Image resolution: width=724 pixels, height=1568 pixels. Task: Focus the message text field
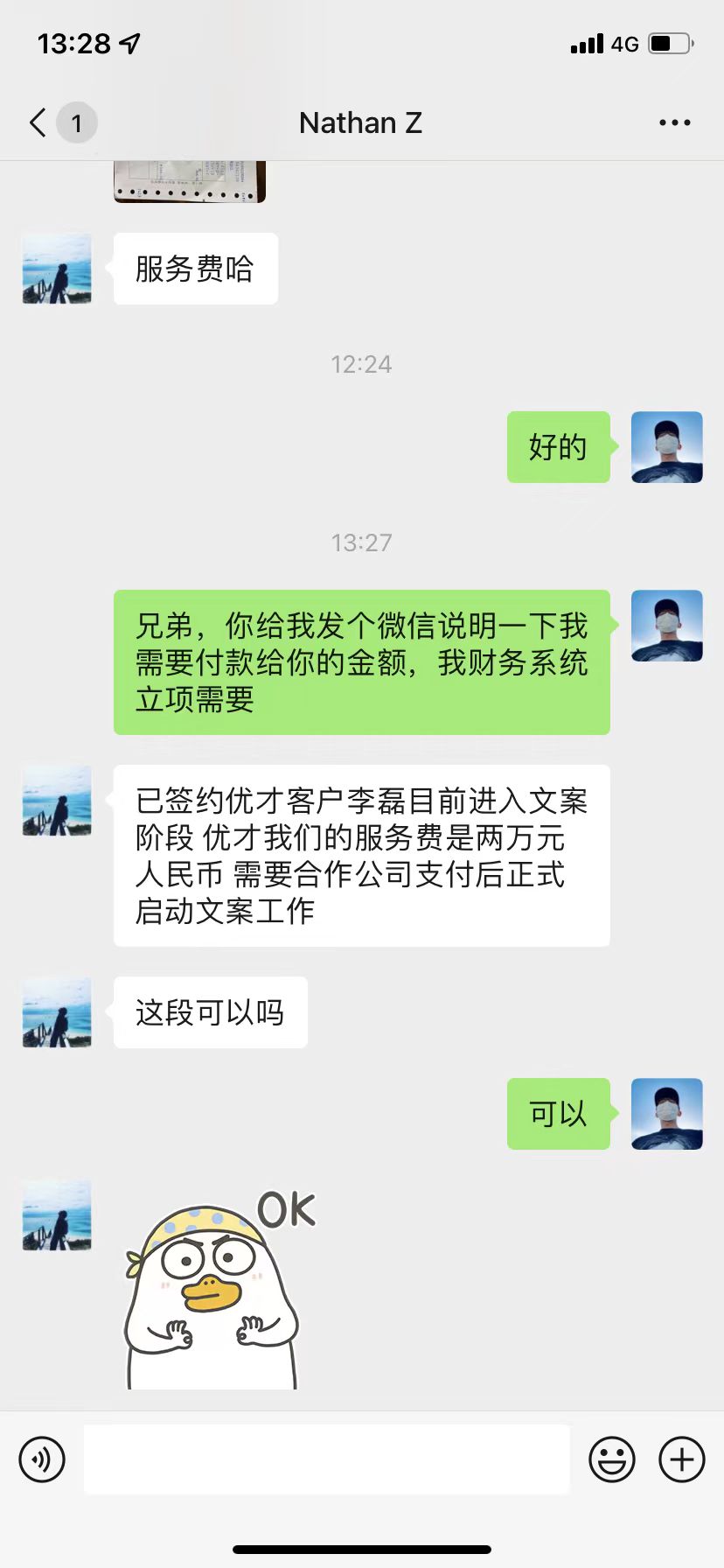pyautogui.click(x=326, y=1459)
